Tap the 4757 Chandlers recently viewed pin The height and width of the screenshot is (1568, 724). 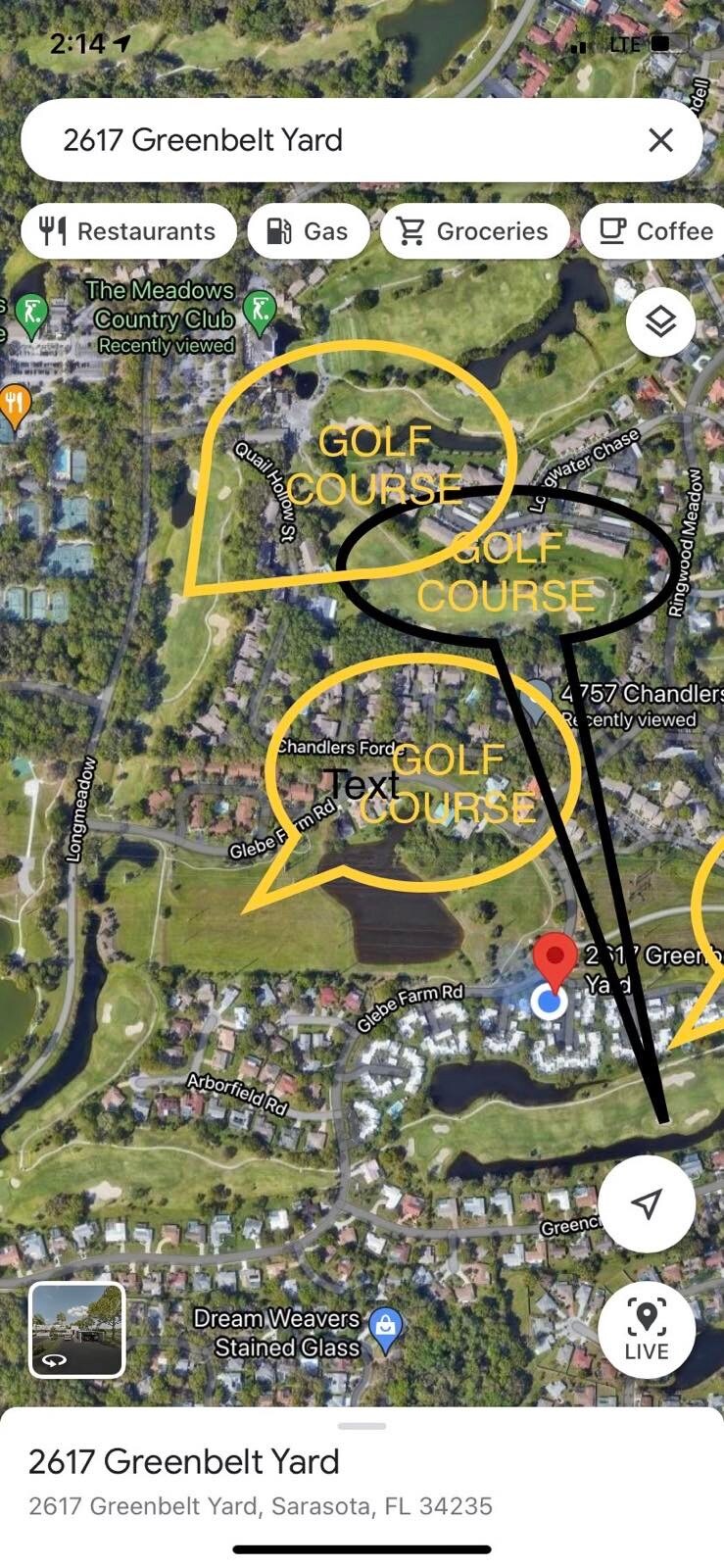pos(536,702)
